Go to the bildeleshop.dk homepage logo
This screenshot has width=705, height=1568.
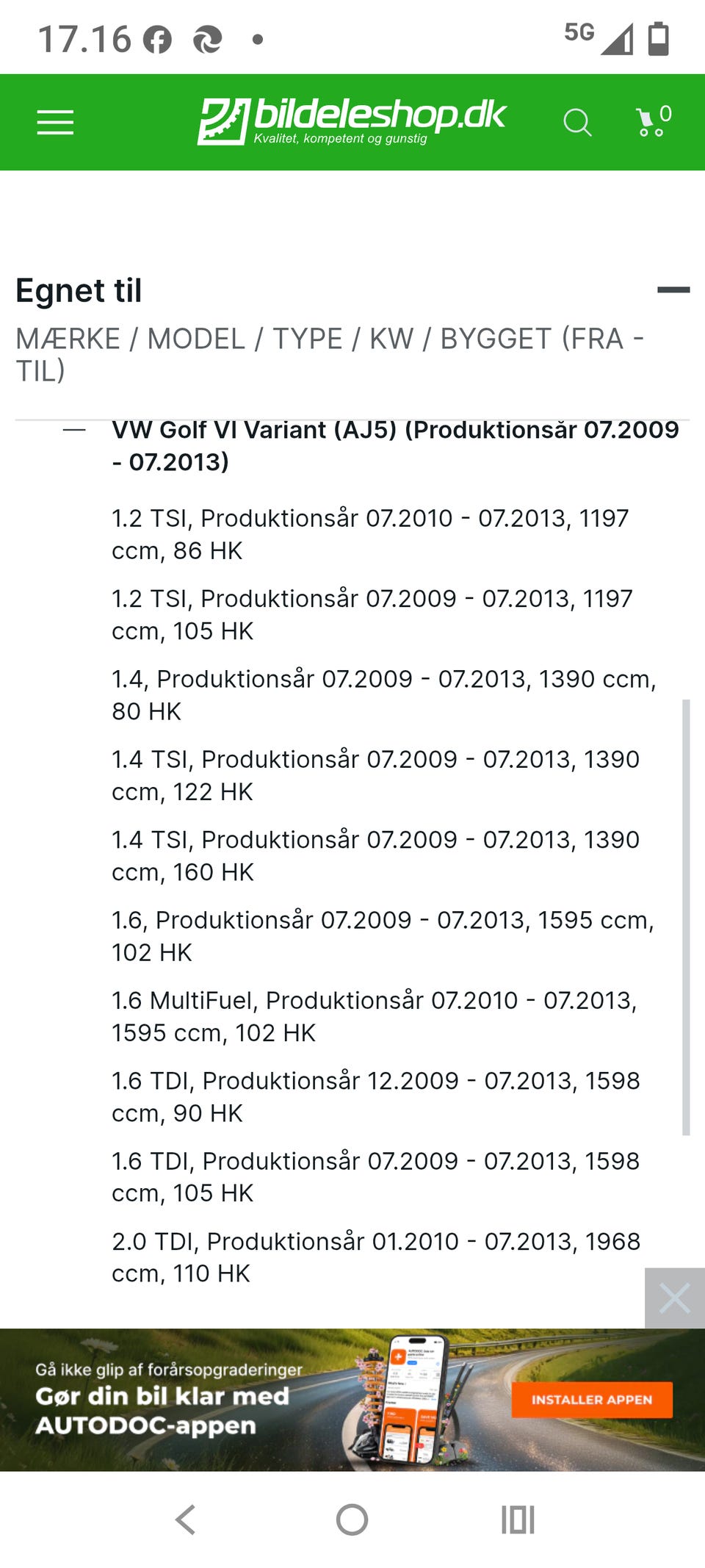(352, 121)
